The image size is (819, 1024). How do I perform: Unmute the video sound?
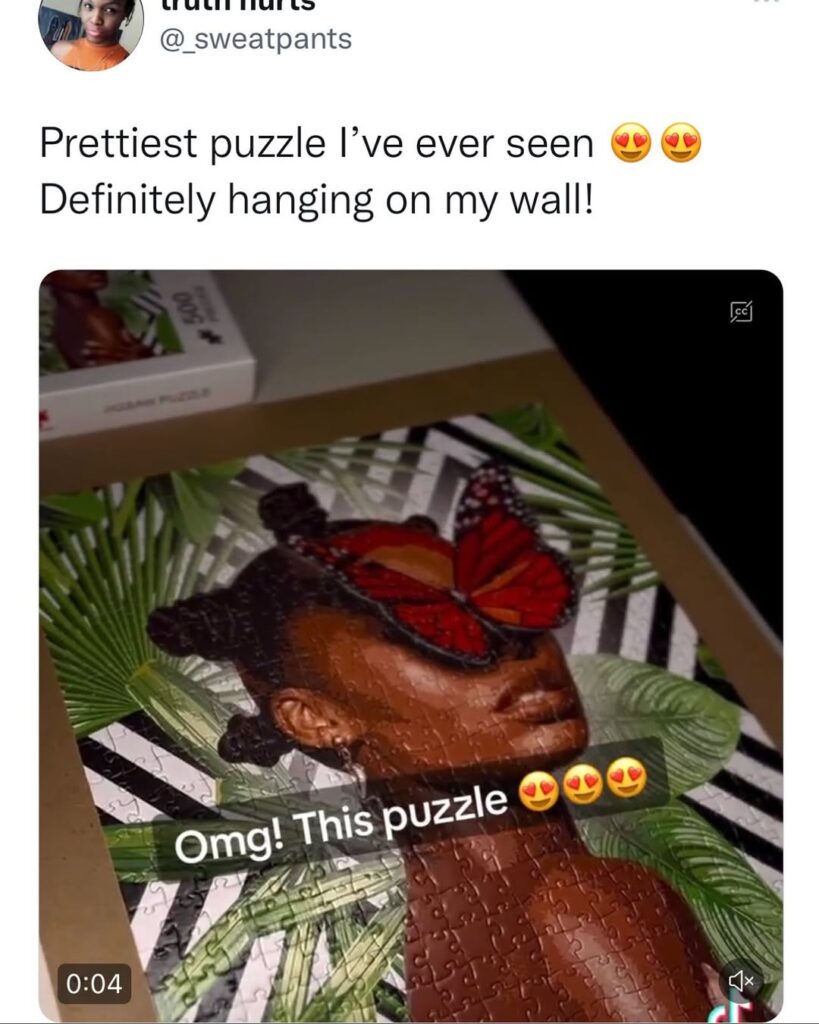[741, 981]
